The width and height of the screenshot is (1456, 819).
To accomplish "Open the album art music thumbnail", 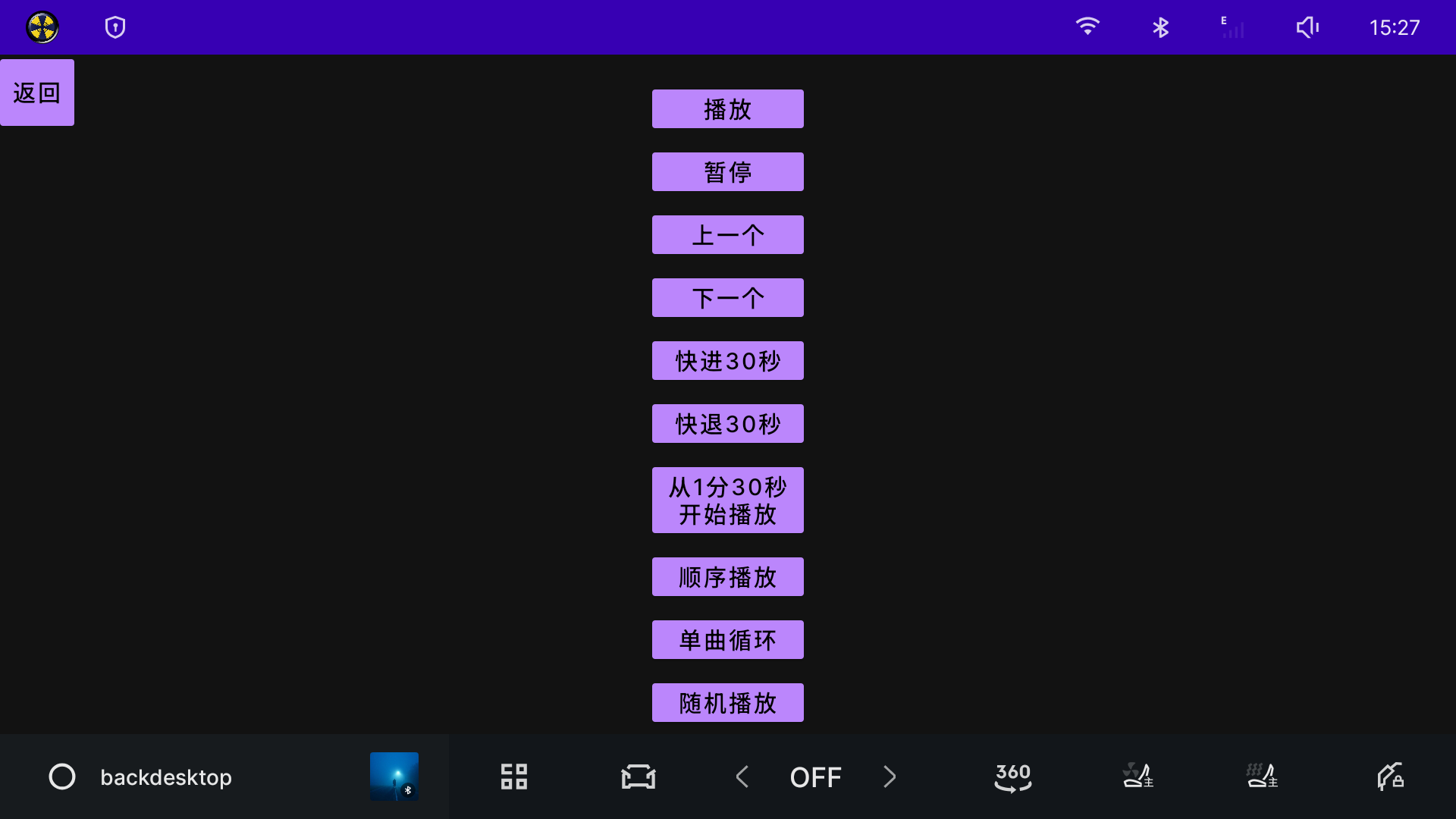I will 394,777.
